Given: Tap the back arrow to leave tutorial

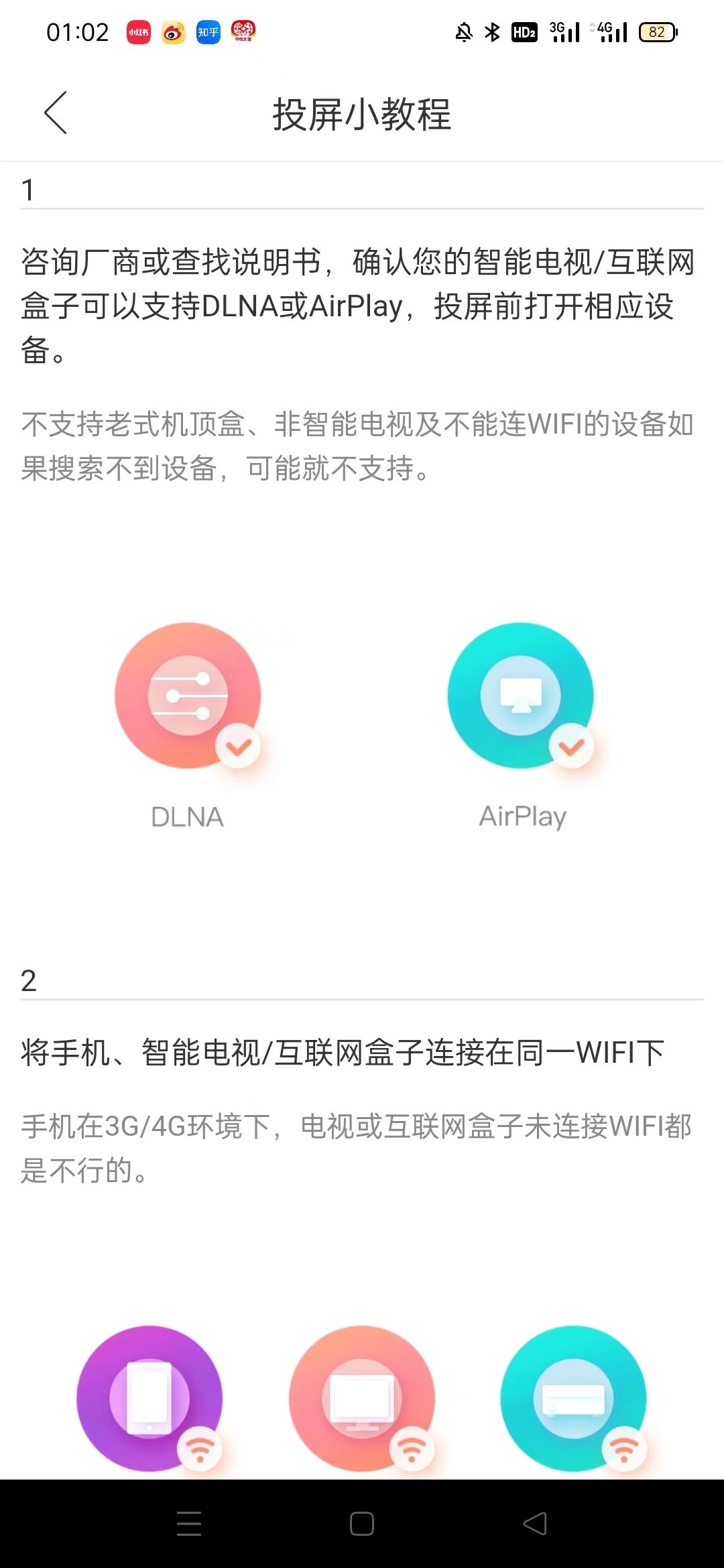Looking at the screenshot, I should point(56,113).
